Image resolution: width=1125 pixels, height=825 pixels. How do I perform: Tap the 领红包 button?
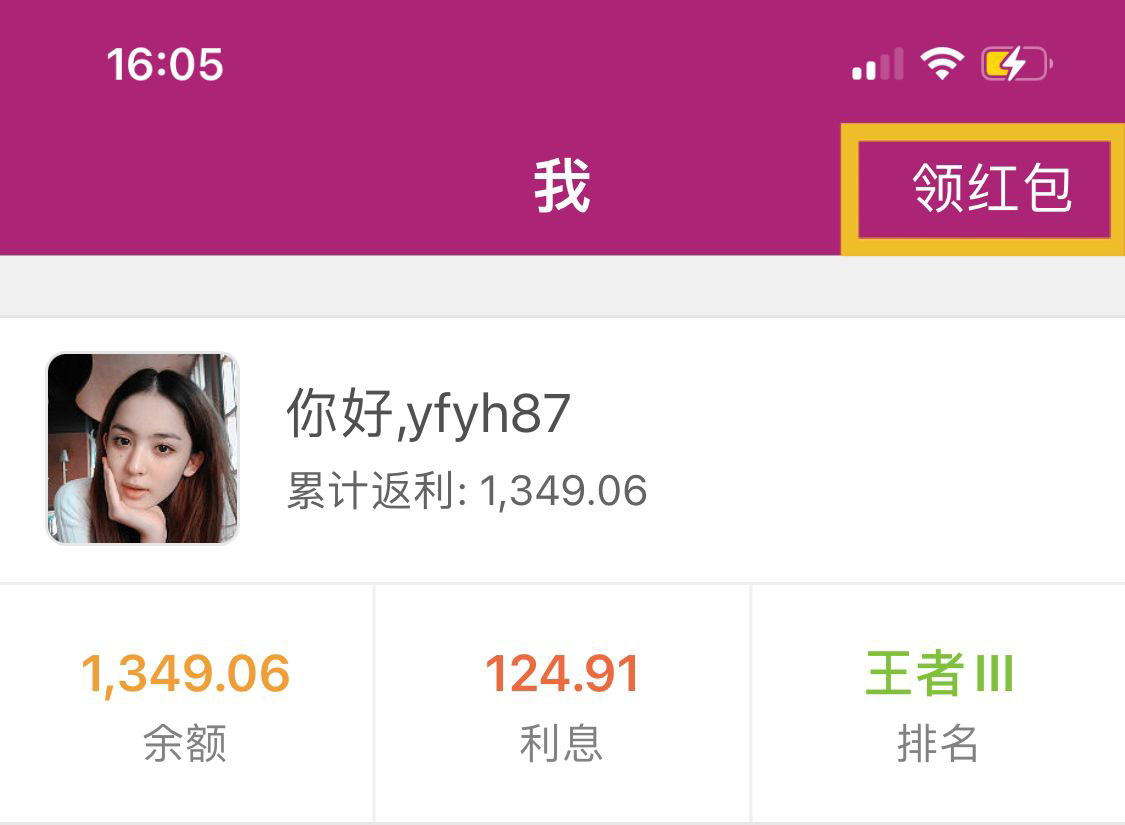tap(985, 189)
